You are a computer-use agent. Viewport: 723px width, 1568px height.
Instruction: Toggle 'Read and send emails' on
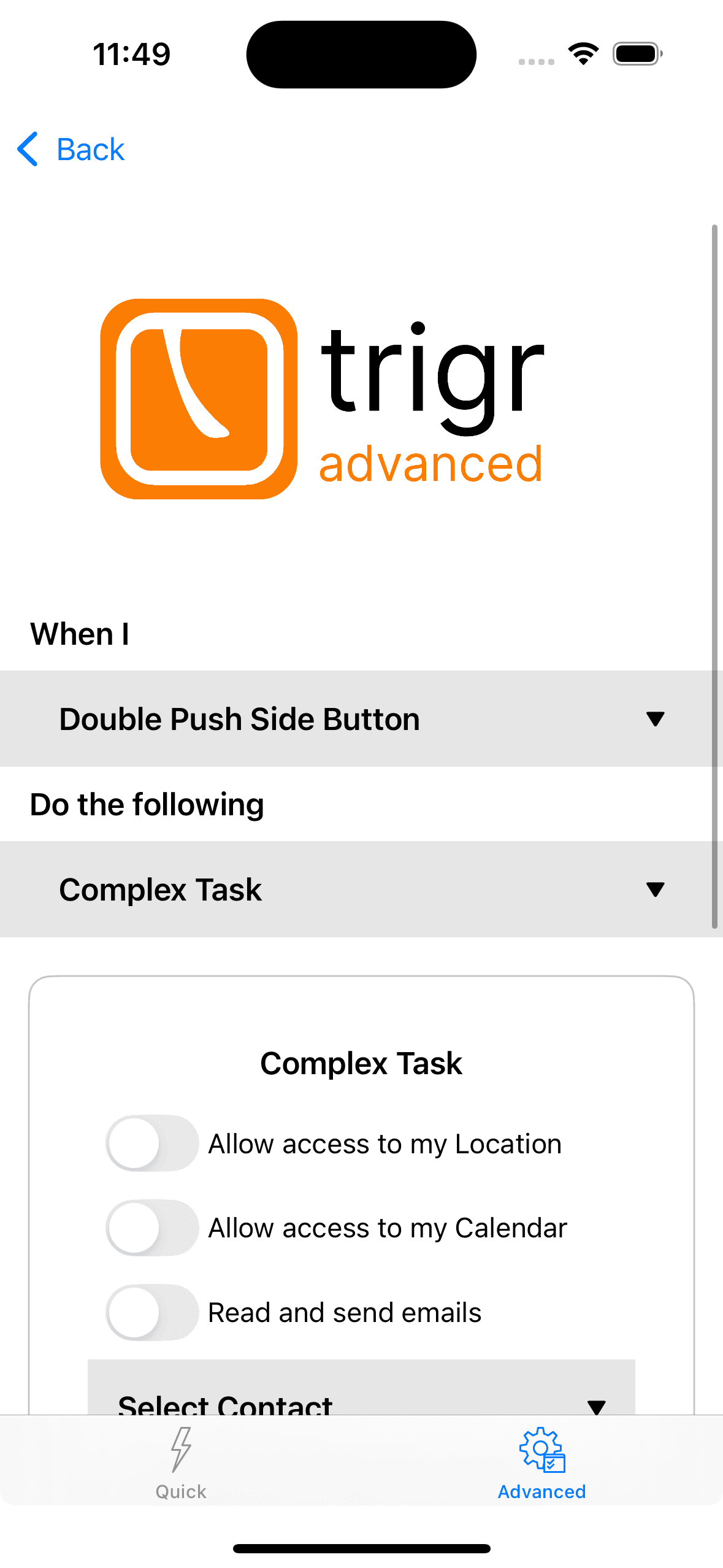coord(151,1312)
